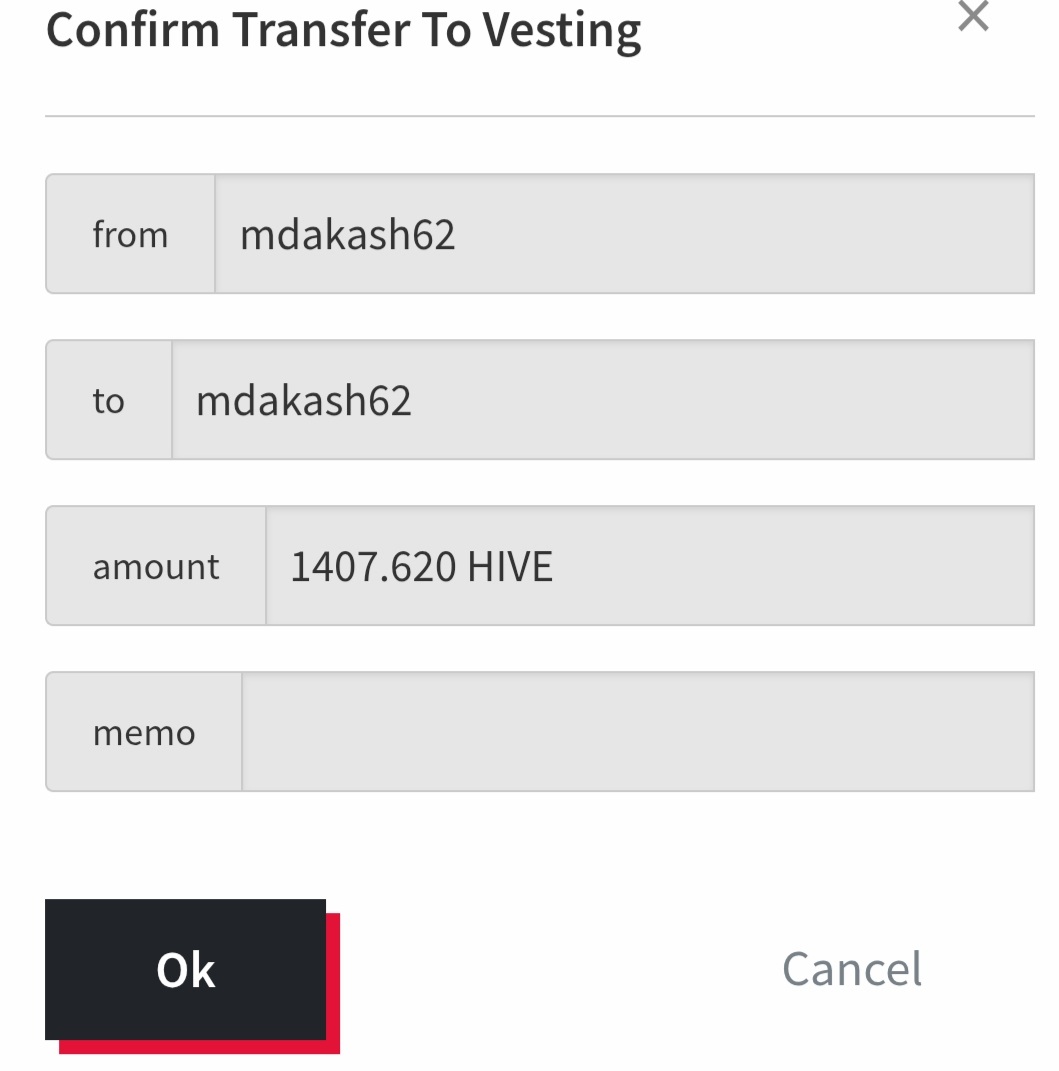Tap the memo field
This screenshot has width=1059, height=1071.
(x=637, y=732)
